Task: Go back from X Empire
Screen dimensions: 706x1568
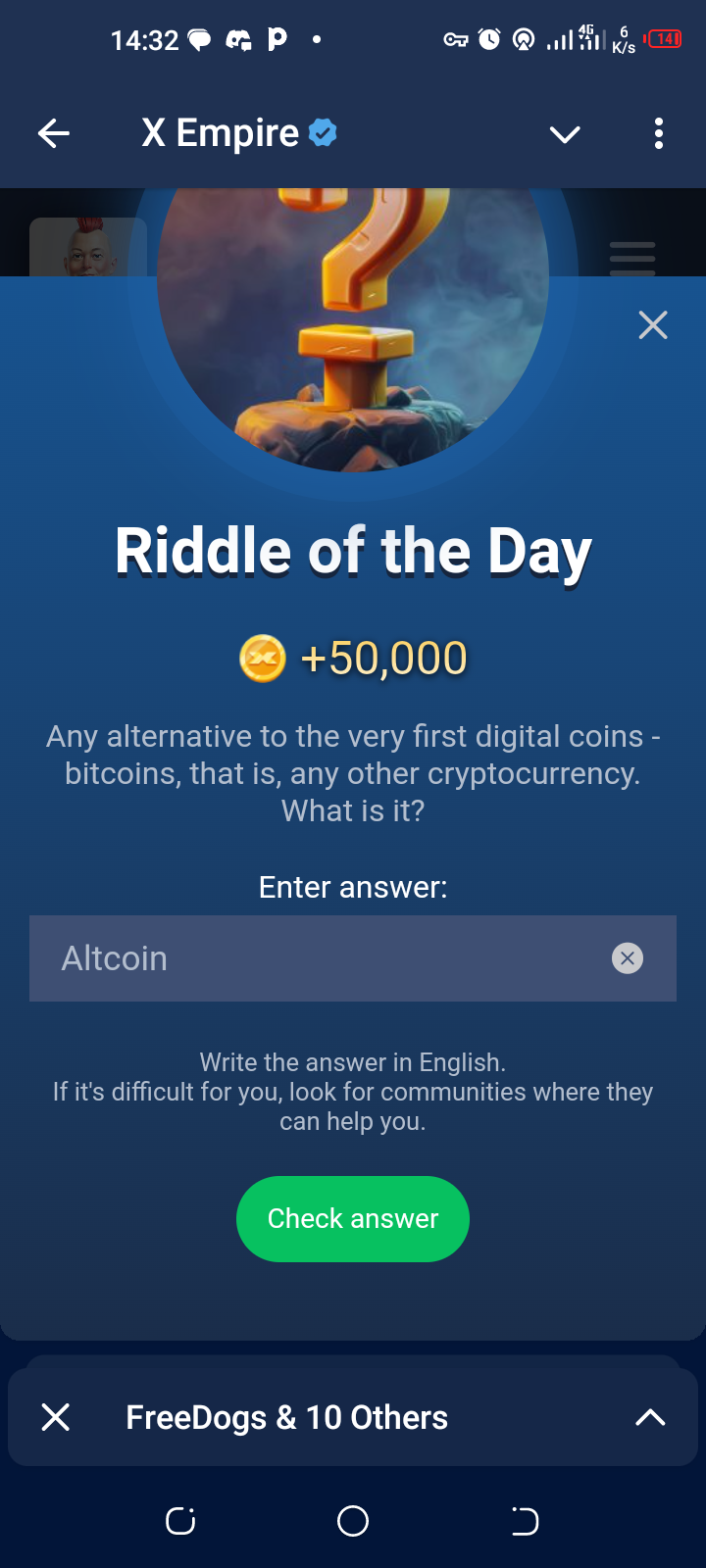Action: (54, 133)
